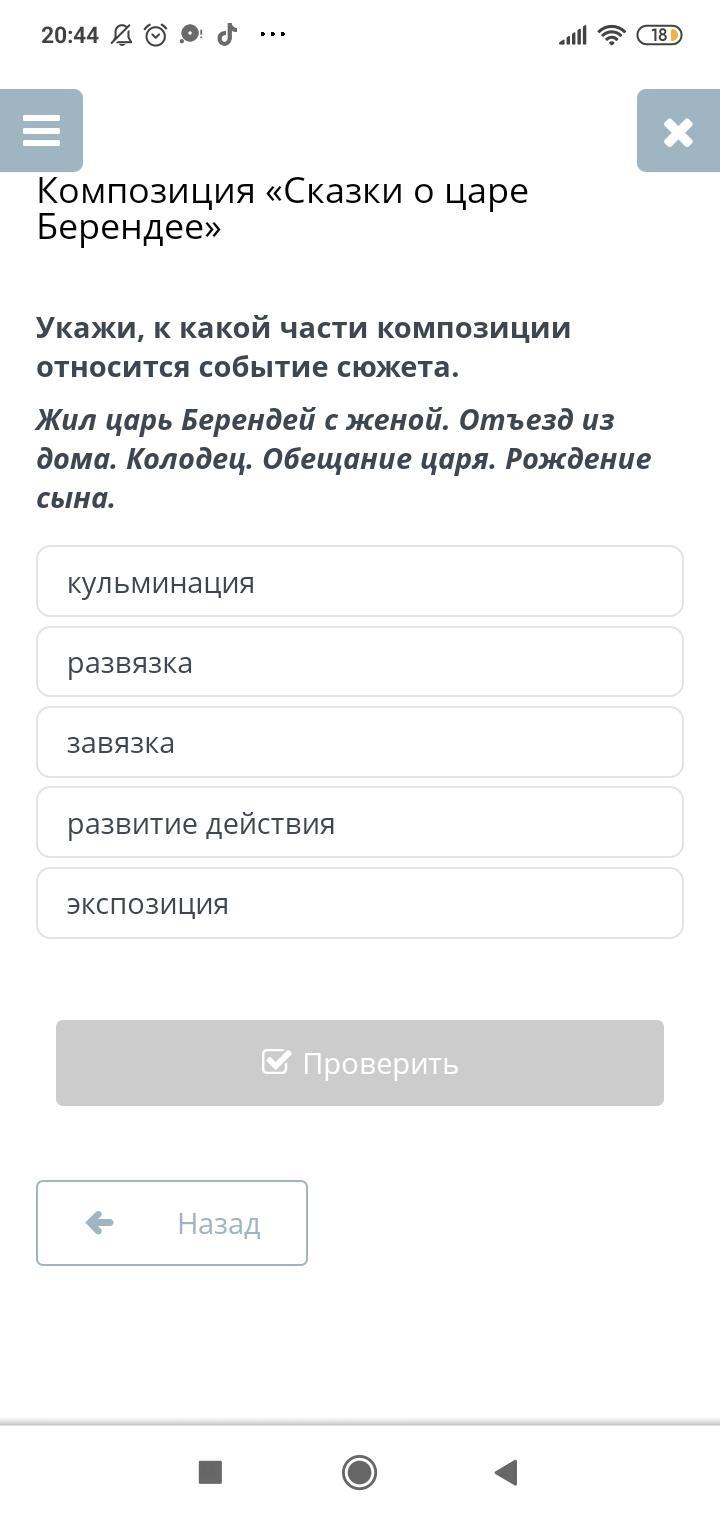720x1520 pixels.
Task: Close the quiz with the X button
Action: pyautogui.click(x=678, y=131)
